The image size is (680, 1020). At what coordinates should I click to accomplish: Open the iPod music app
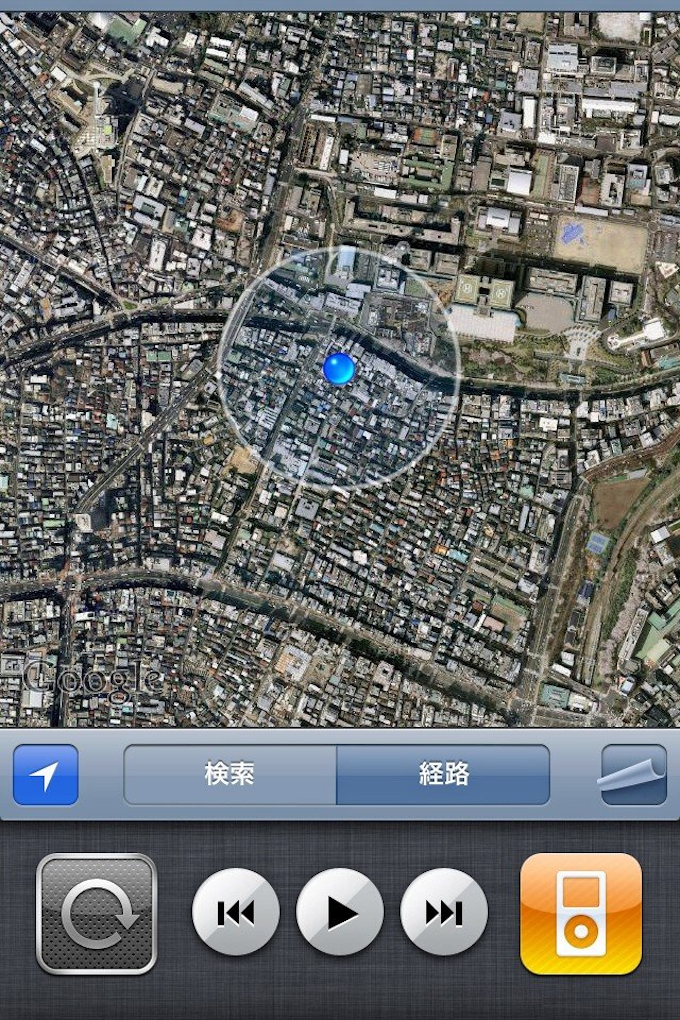click(581, 913)
